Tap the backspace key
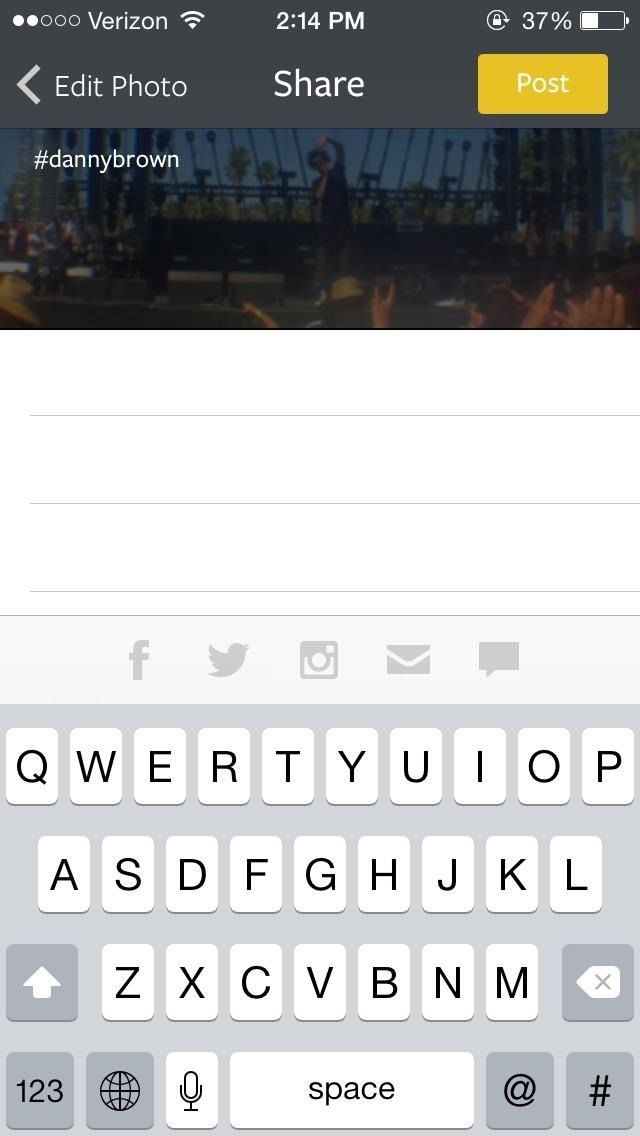Viewport: 640px width, 1136px height. point(598,983)
